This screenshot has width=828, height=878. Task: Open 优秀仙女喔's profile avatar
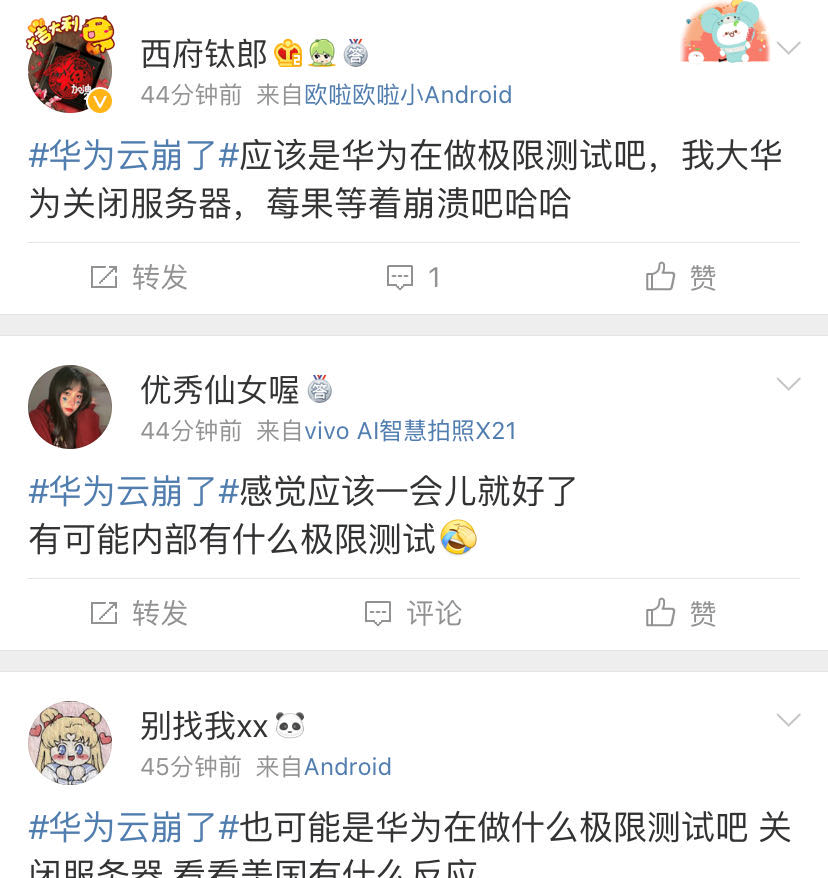(70, 406)
